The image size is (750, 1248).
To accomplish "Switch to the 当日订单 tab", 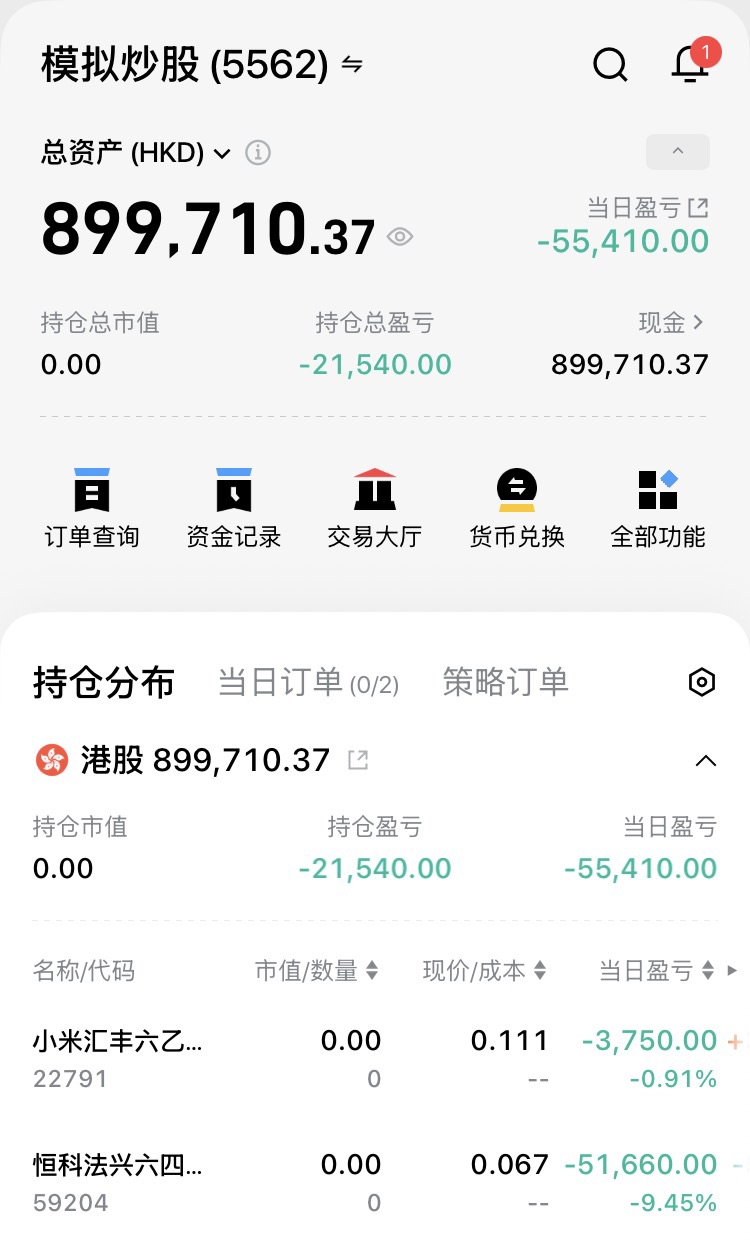I will (x=308, y=682).
